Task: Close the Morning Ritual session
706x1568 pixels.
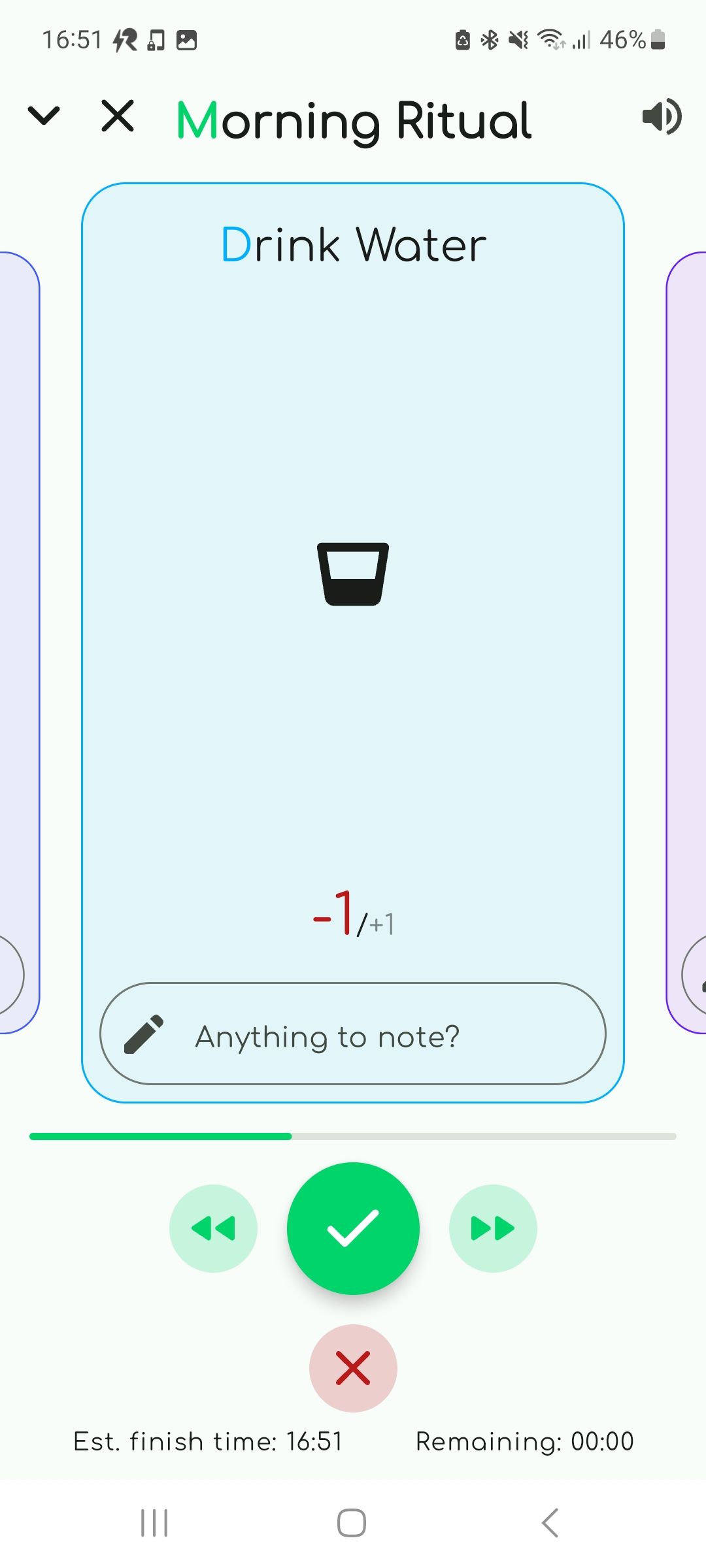Action: point(118,116)
